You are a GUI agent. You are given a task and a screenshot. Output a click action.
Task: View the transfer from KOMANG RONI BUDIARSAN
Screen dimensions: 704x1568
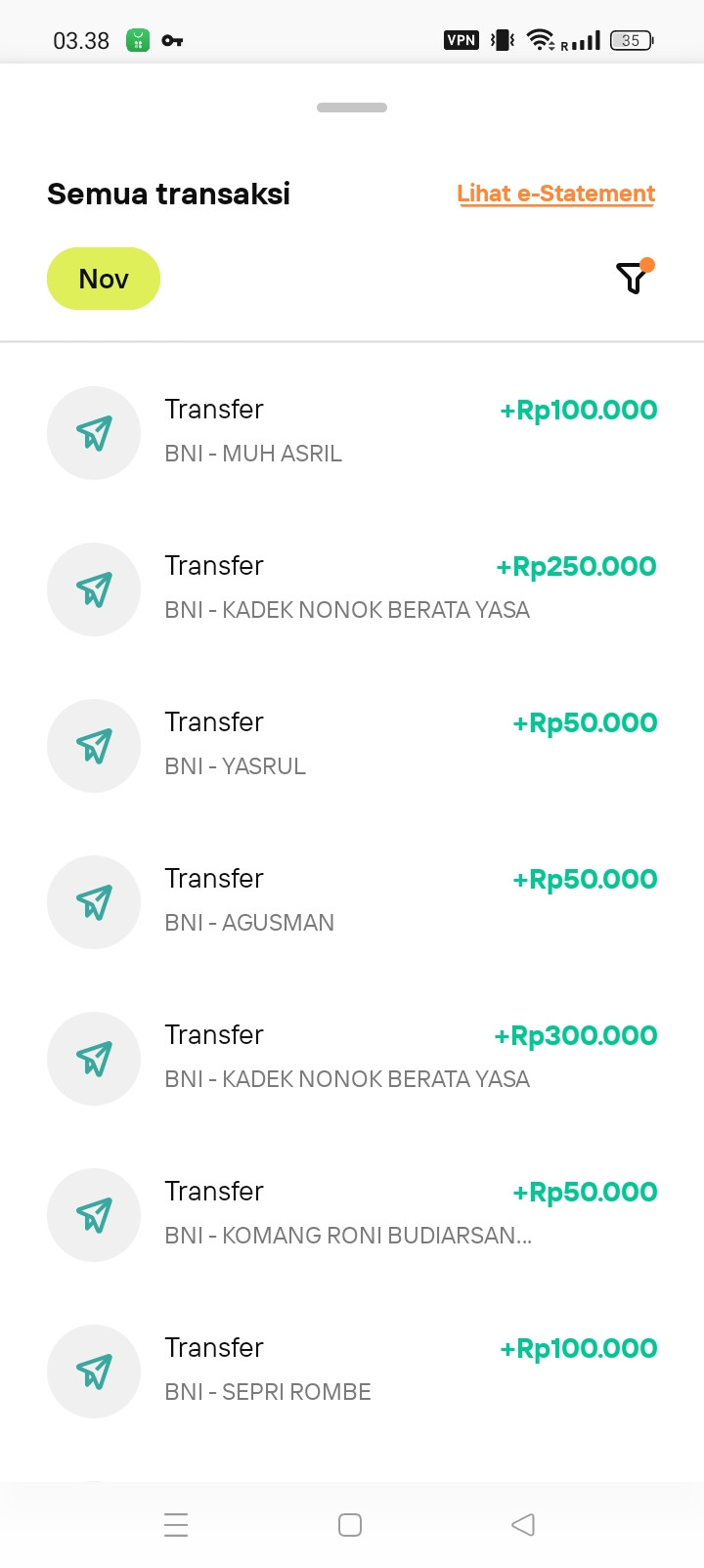352,1213
